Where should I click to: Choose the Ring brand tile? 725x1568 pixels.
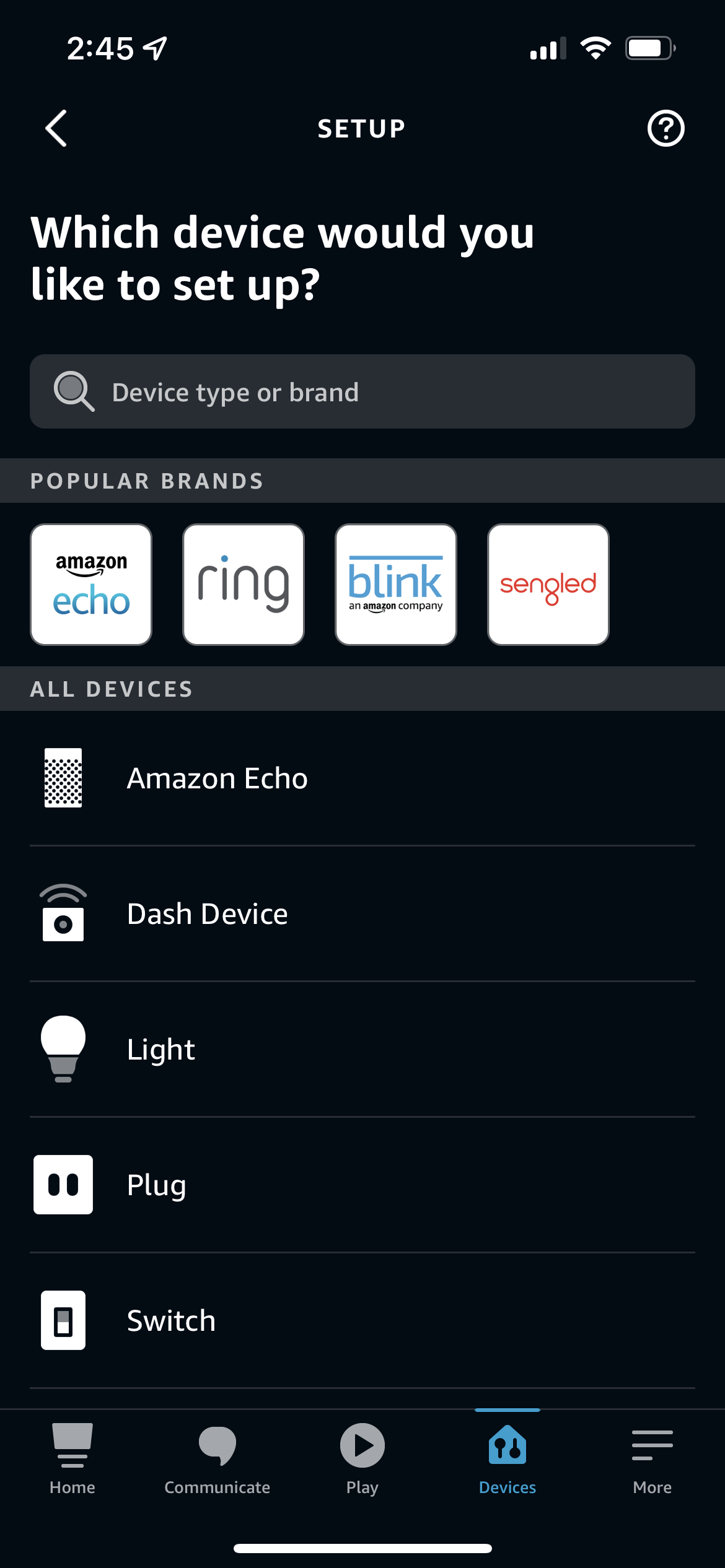(x=244, y=585)
